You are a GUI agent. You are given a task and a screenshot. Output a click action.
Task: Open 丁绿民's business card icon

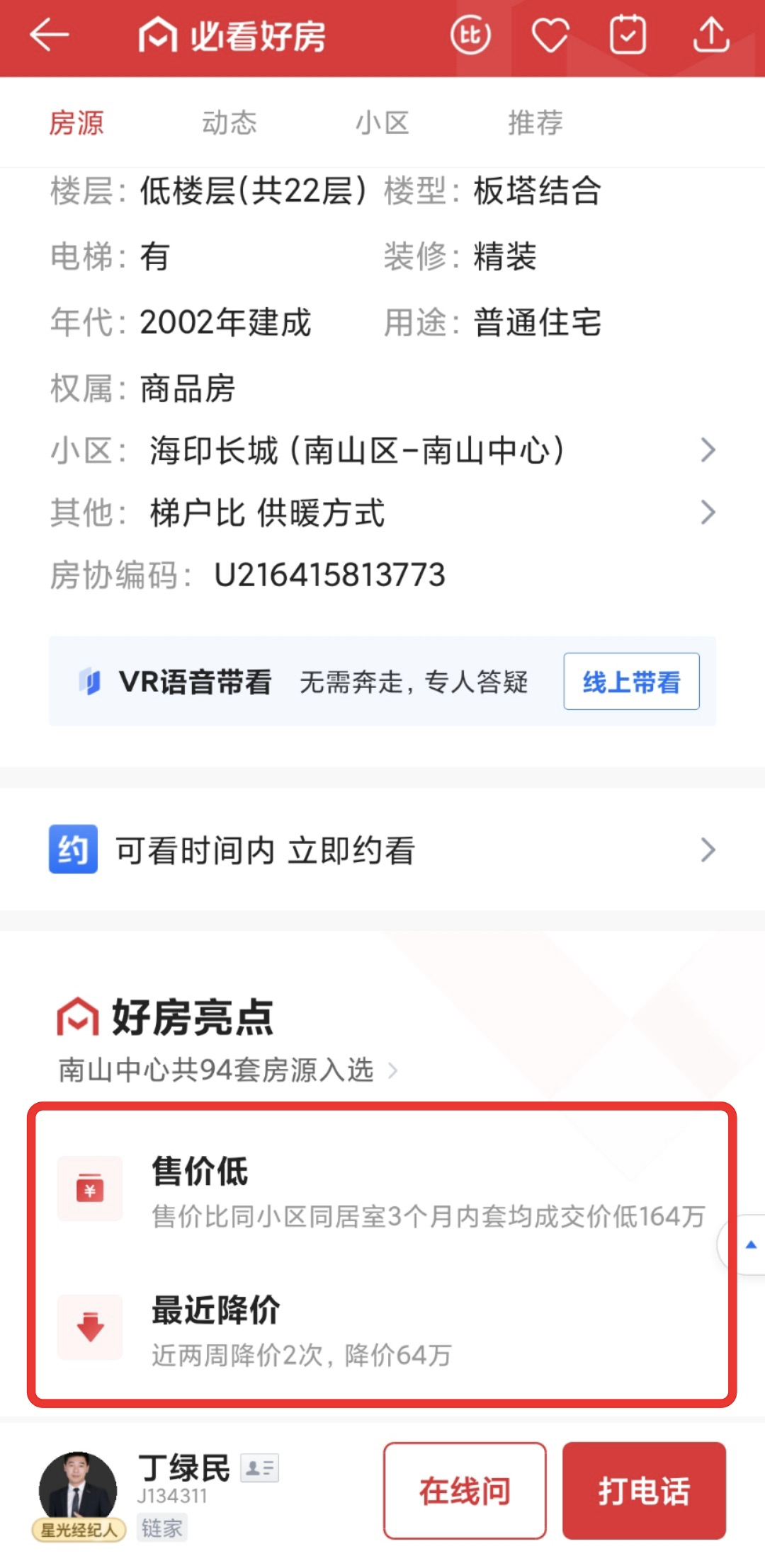[x=259, y=1468]
